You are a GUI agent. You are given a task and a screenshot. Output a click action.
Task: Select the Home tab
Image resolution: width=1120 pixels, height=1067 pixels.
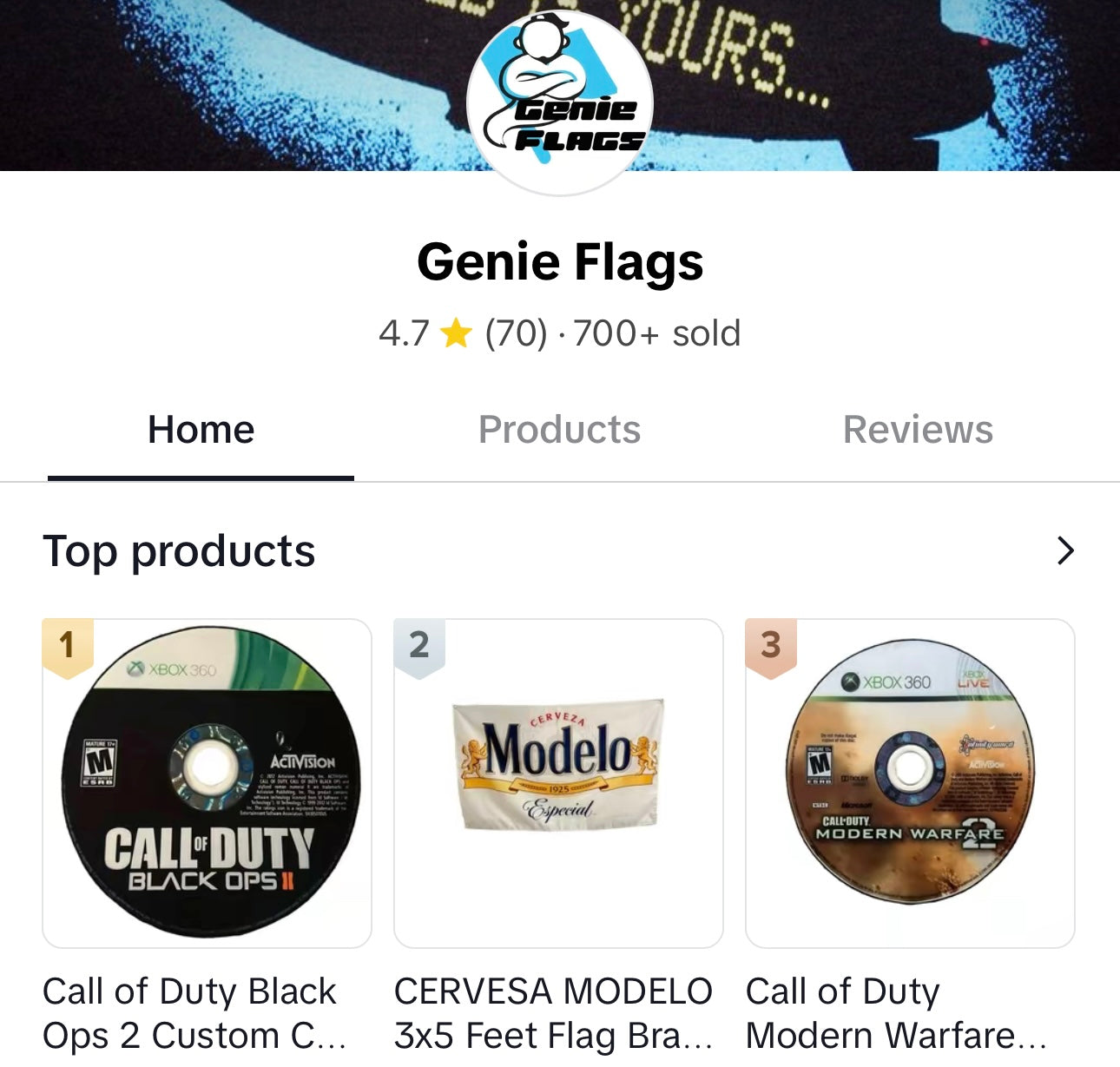pyautogui.click(x=201, y=430)
